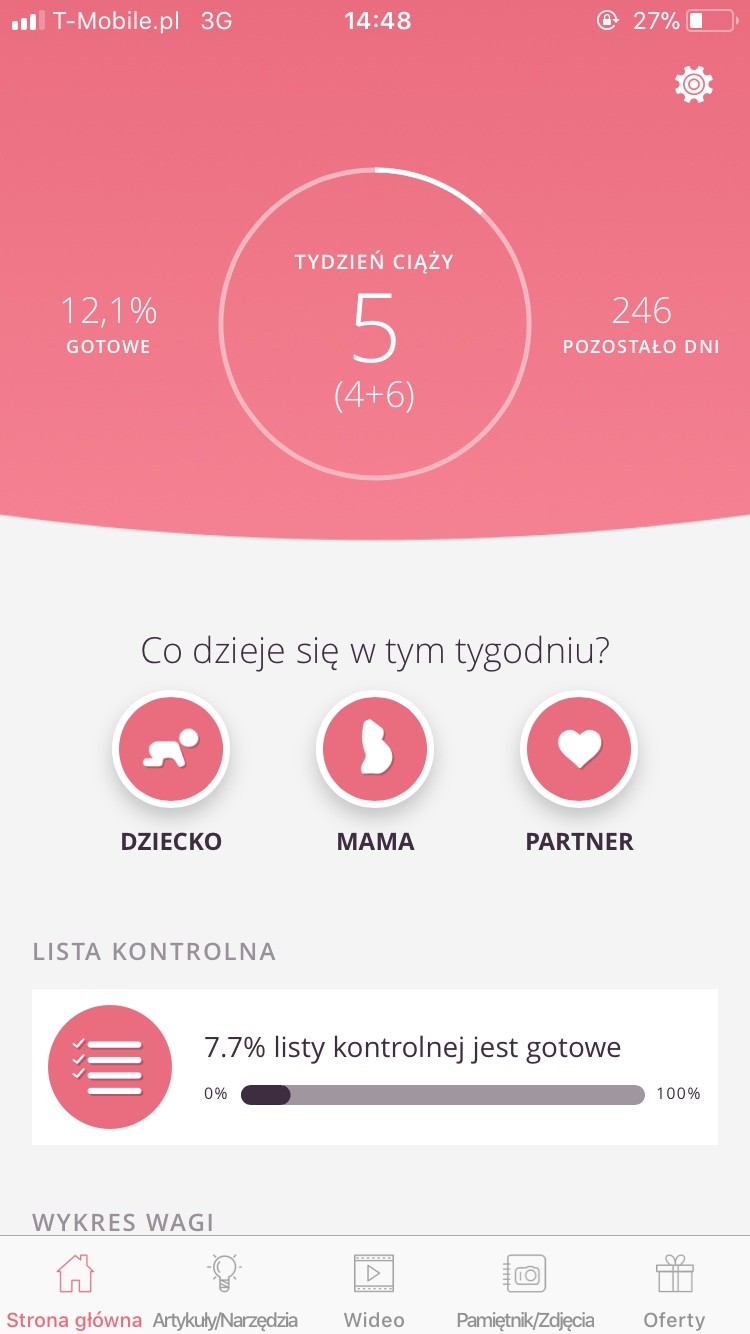Screen dimensions: 750x1334
Task: Open the Lista kontrolna checklist card
Action: click(375, 1066)
